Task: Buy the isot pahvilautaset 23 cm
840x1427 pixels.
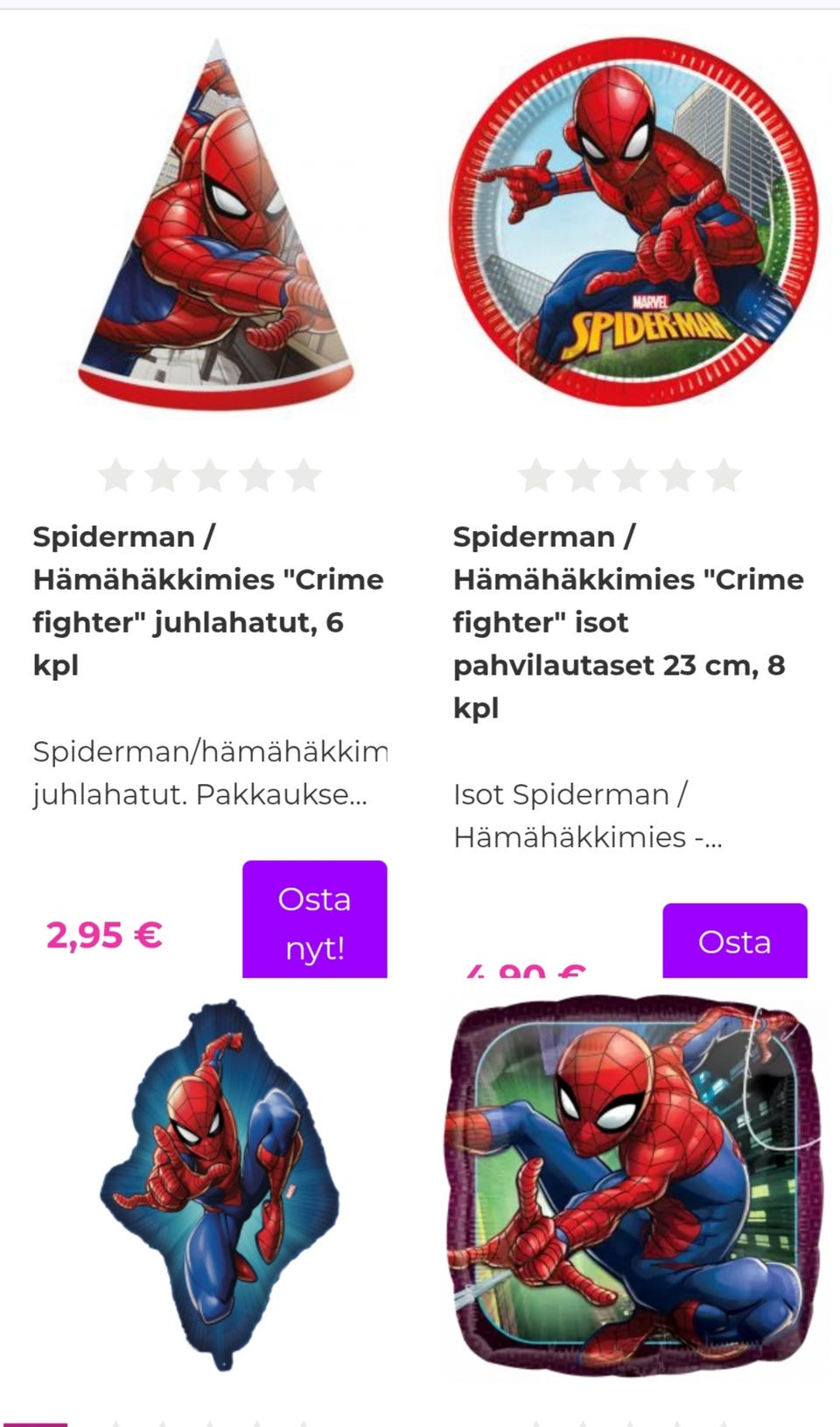Action: (734, 941)
